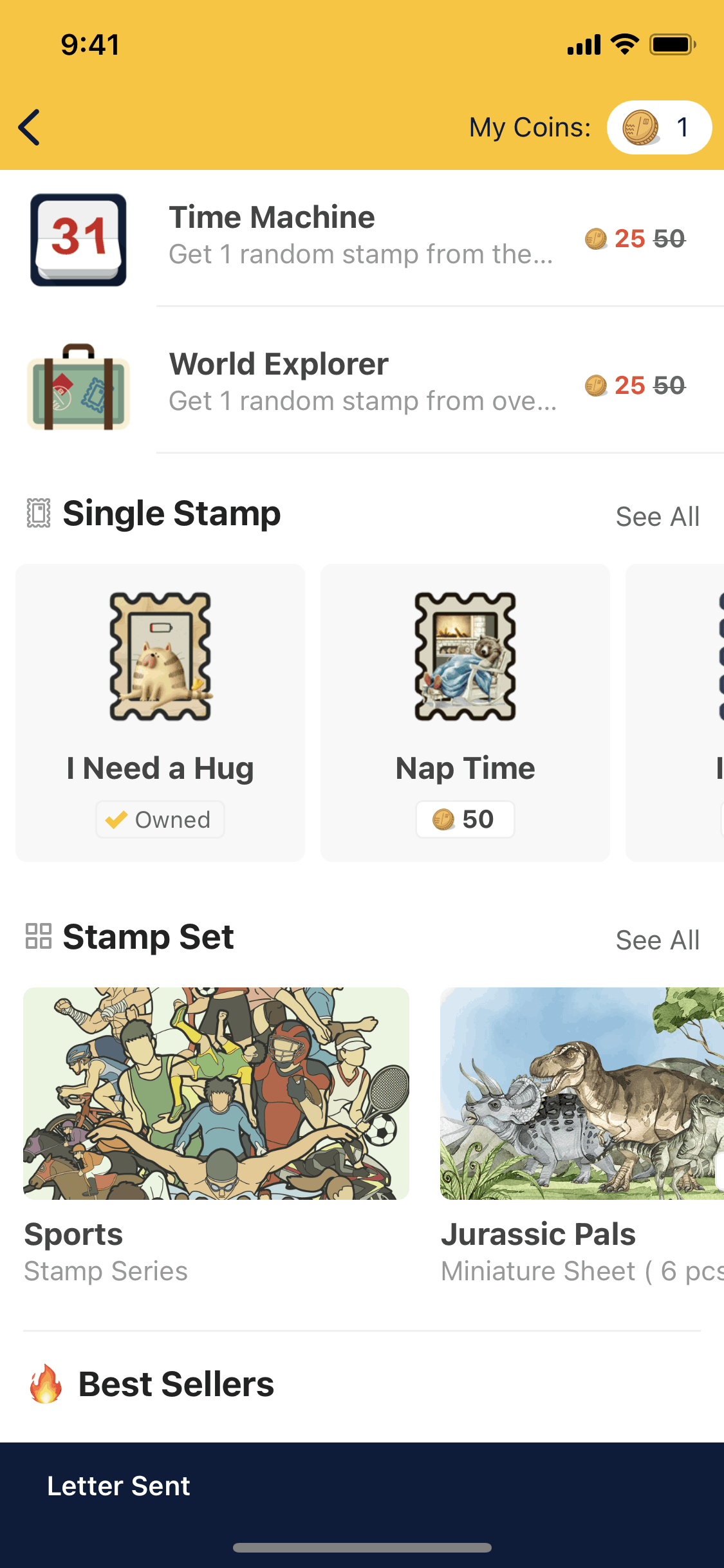Open My Coins balance
Image resolution: width=724 pixels, height=1568 pixels.
(x=658, y=127)
